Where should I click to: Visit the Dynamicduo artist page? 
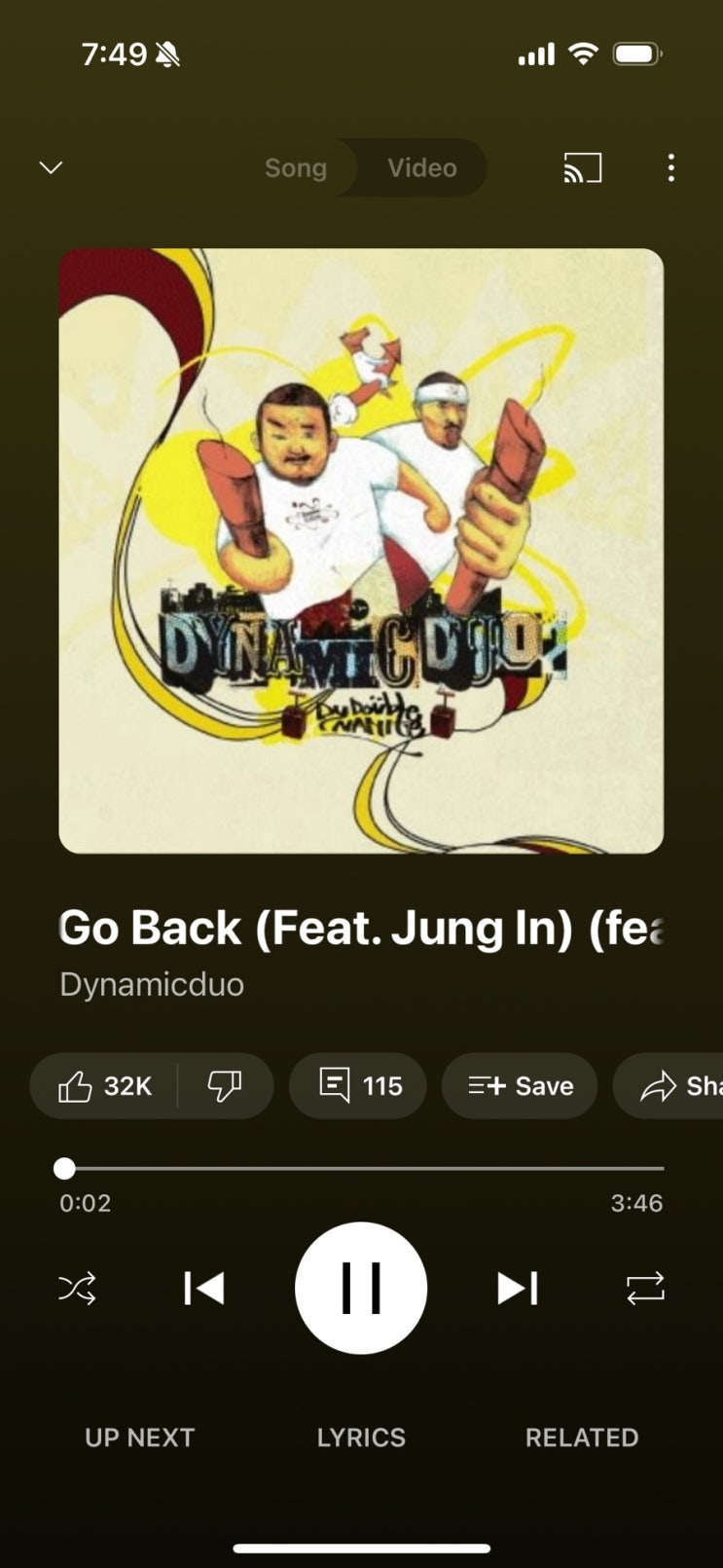click(152, 984)
